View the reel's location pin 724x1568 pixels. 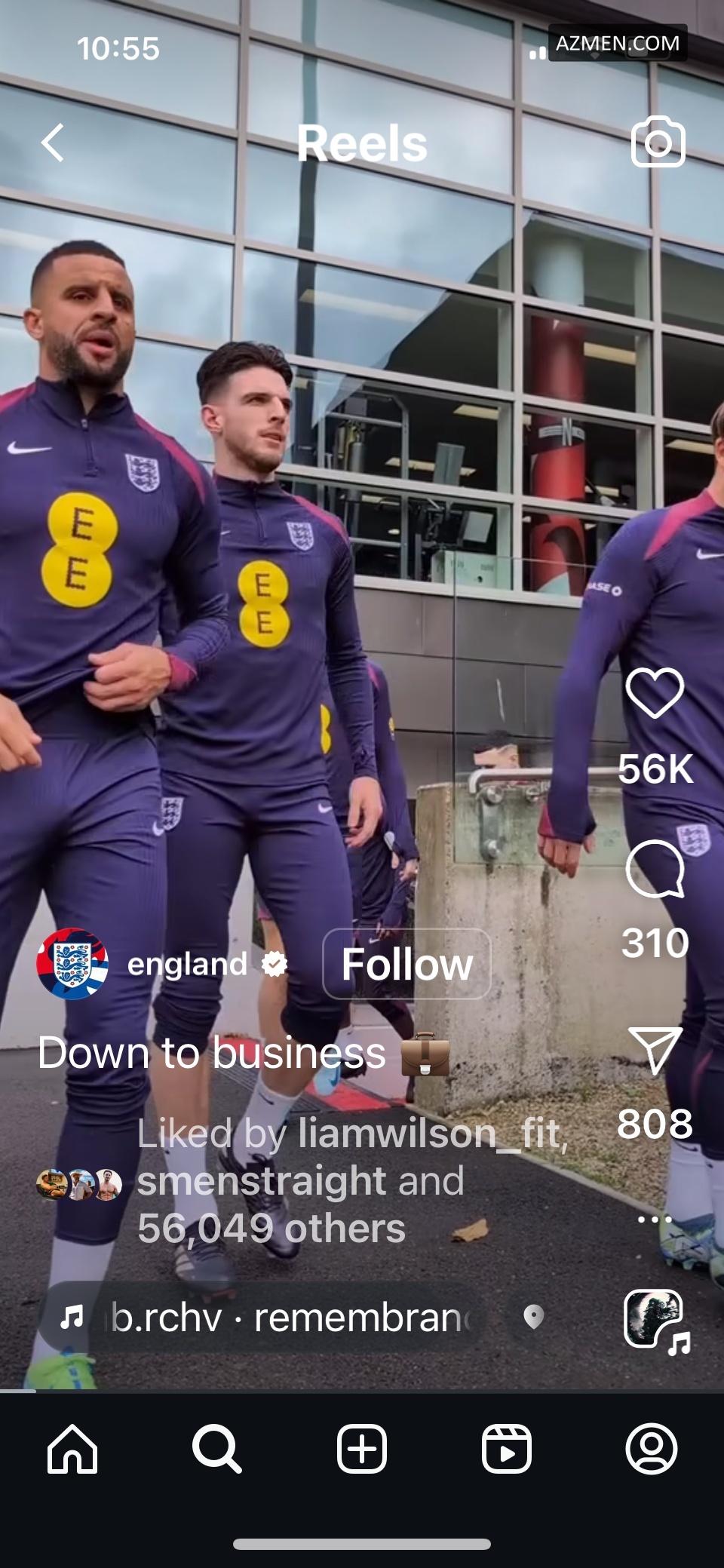click(534, 1318)
